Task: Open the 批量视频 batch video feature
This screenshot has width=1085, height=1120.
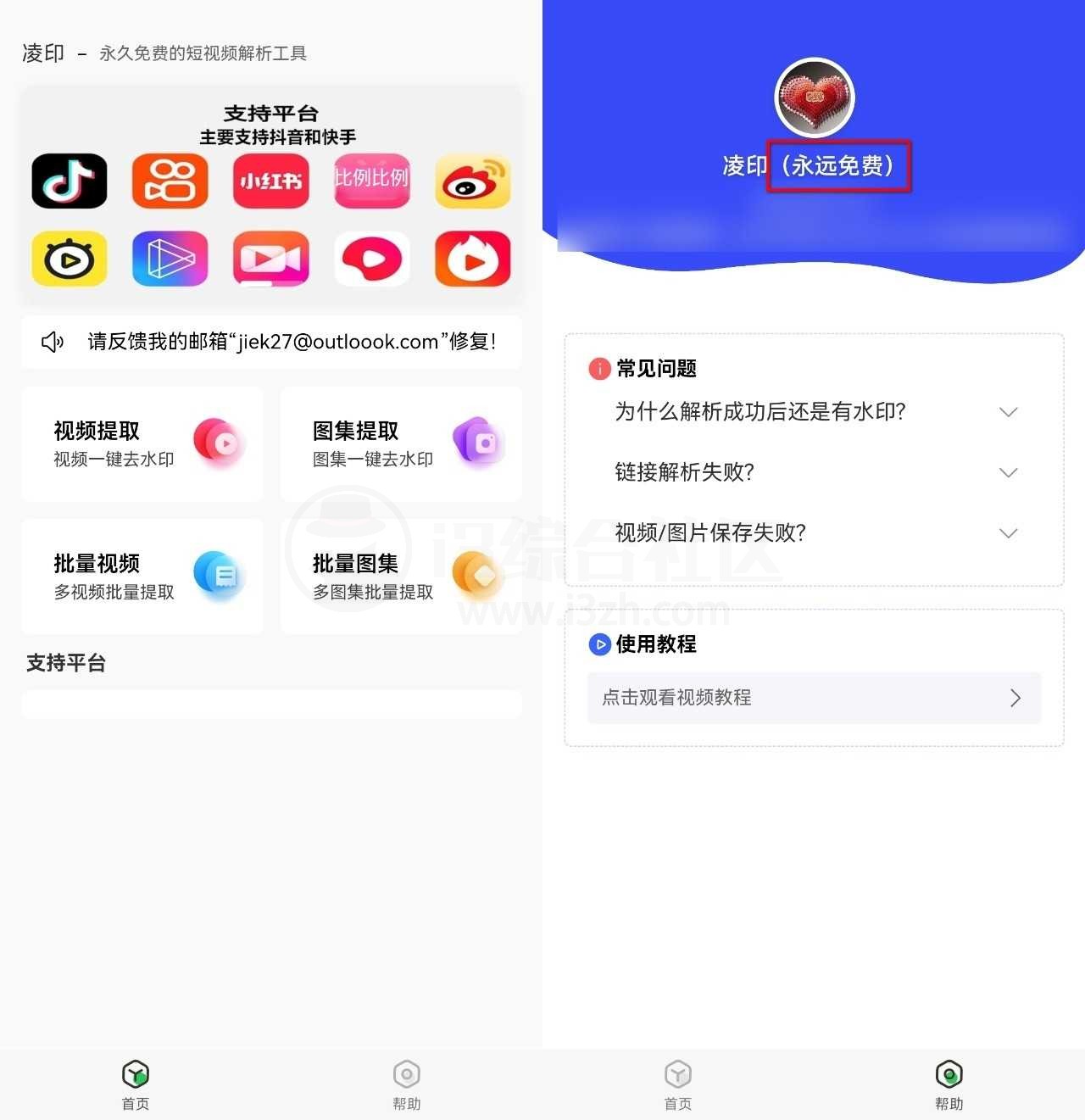Action: [142, 577]
